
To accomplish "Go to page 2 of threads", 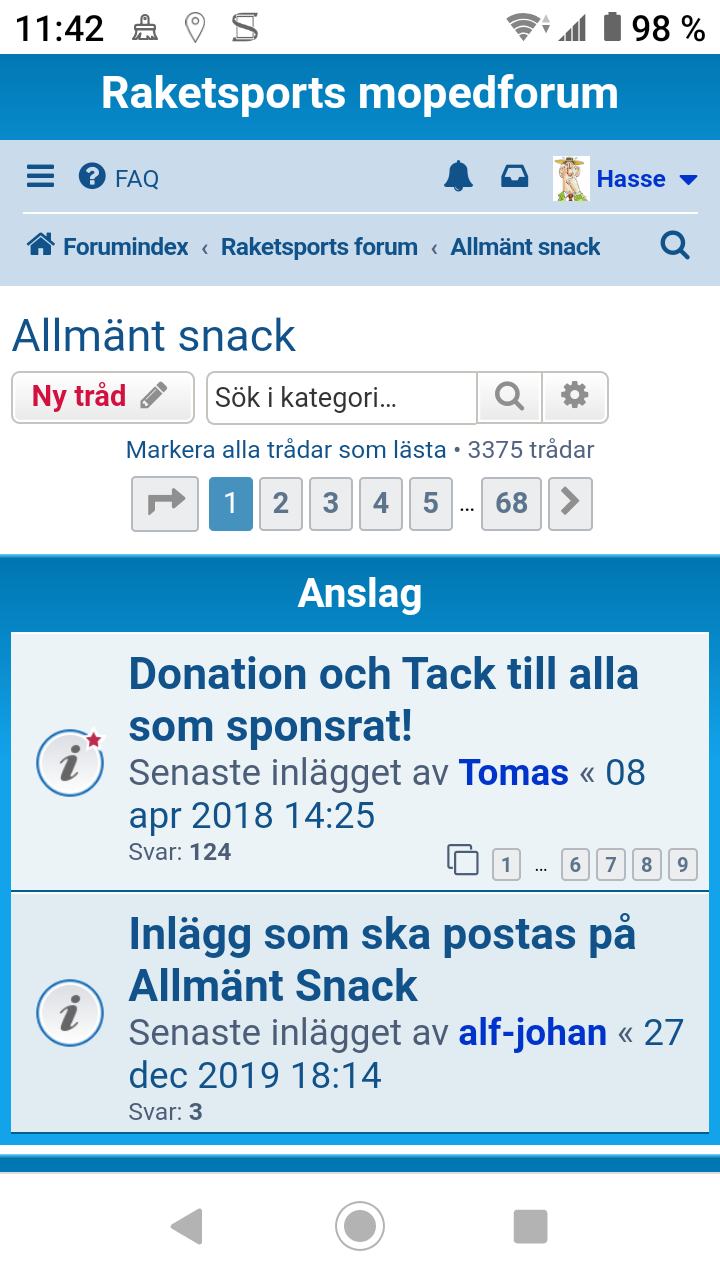I will click(x=280, y=502).
